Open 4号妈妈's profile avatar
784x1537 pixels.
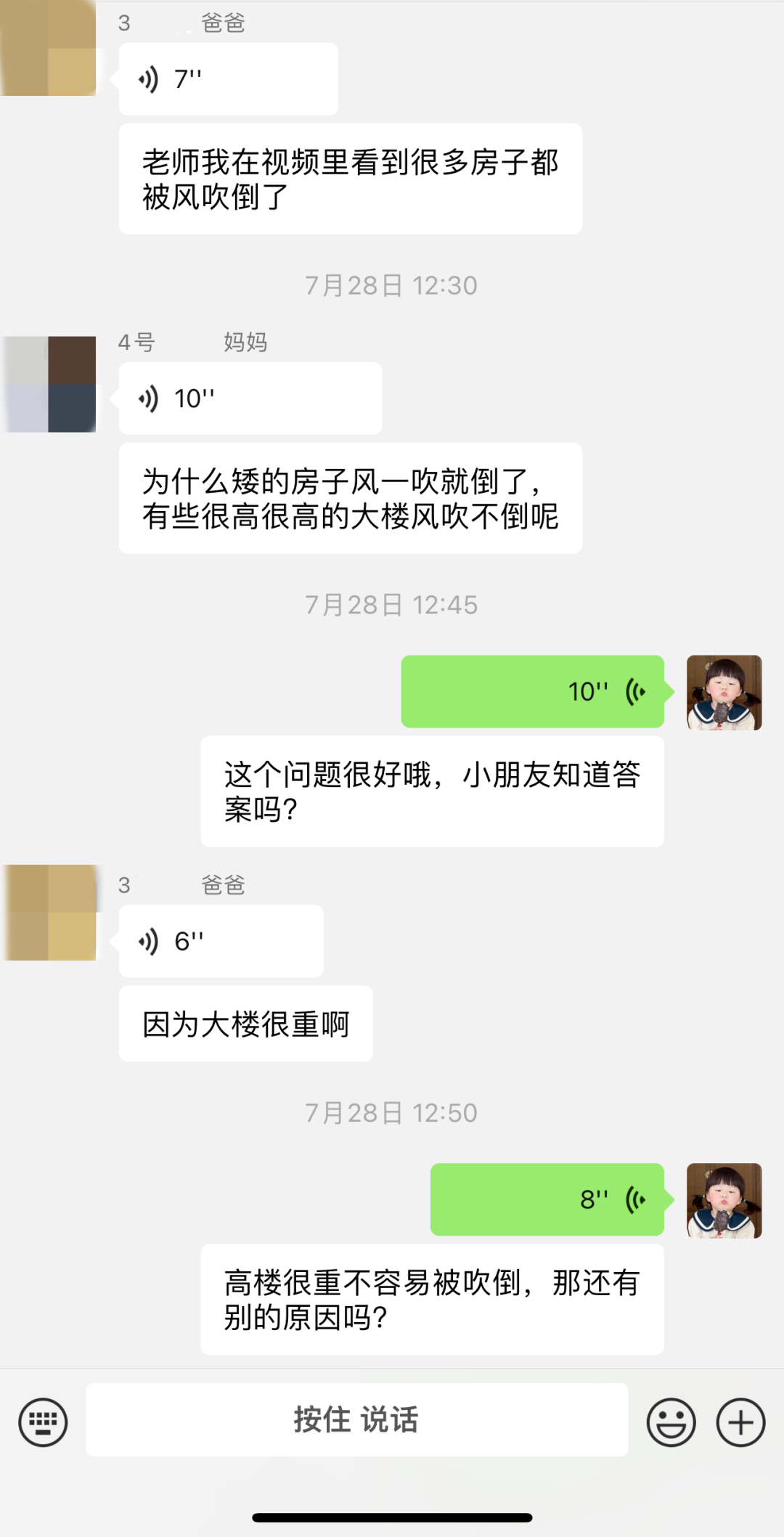49,384
